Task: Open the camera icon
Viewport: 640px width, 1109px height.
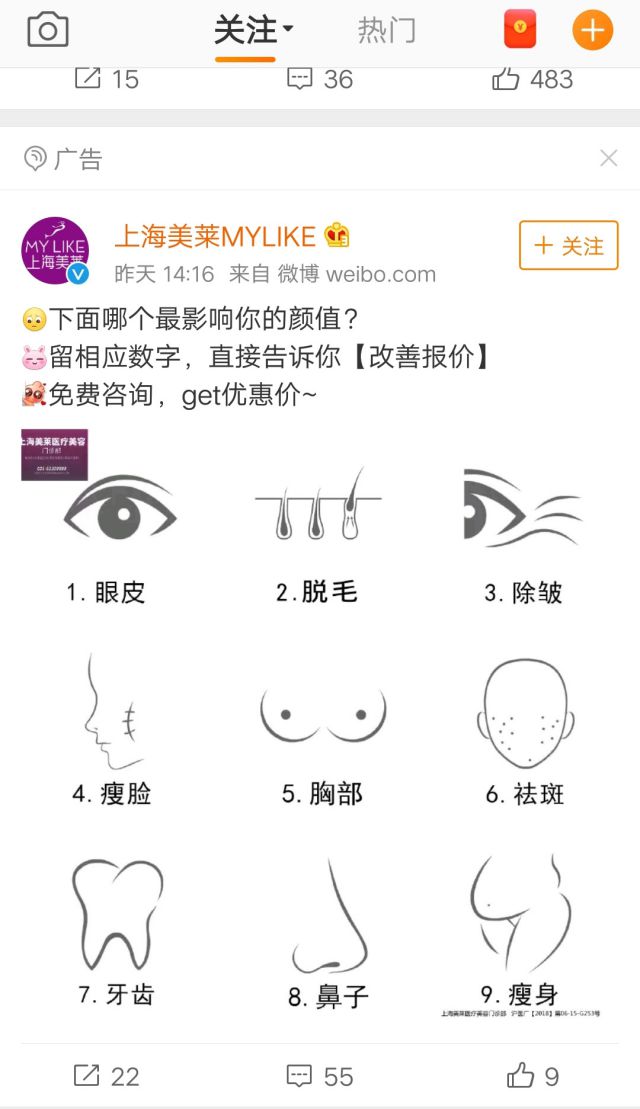Action: 47,31
